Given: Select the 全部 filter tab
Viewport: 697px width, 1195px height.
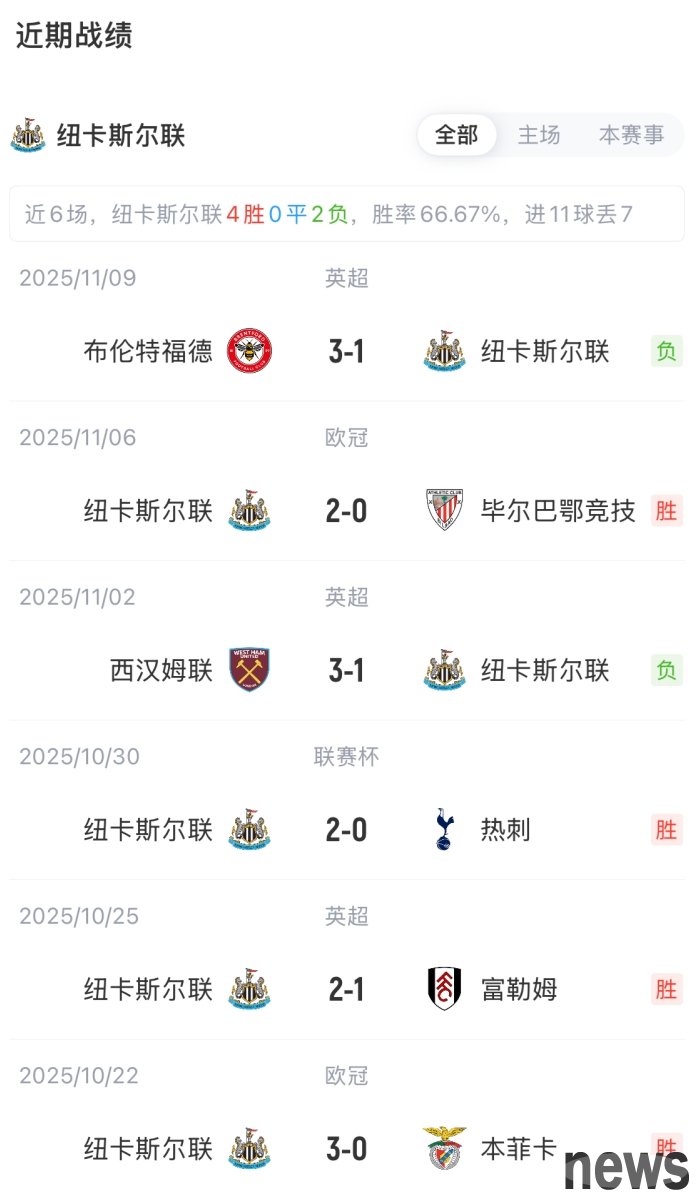Looking at the screenshot, I should [x=457, y=135].
